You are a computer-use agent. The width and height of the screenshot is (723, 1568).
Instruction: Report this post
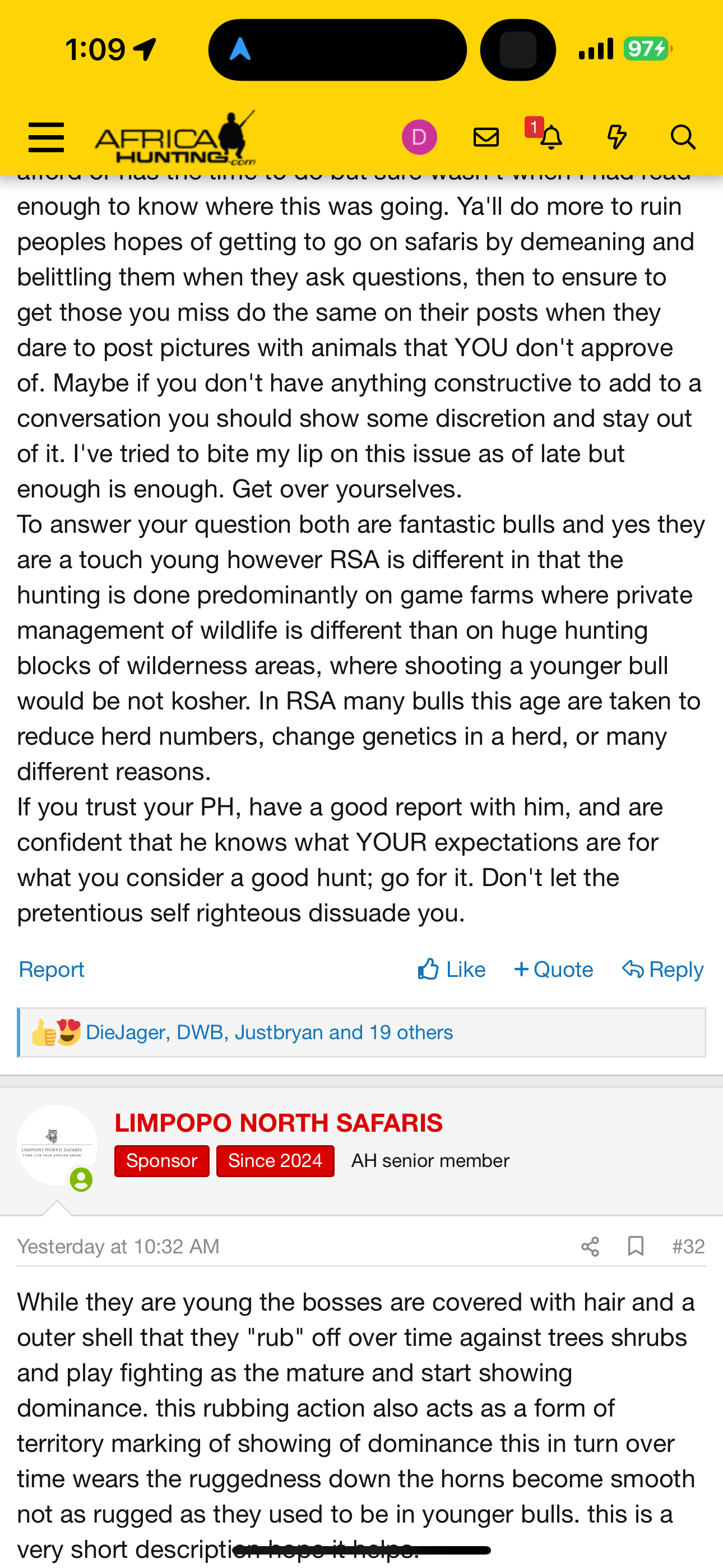pyautogui.click(x=52, y=969)
